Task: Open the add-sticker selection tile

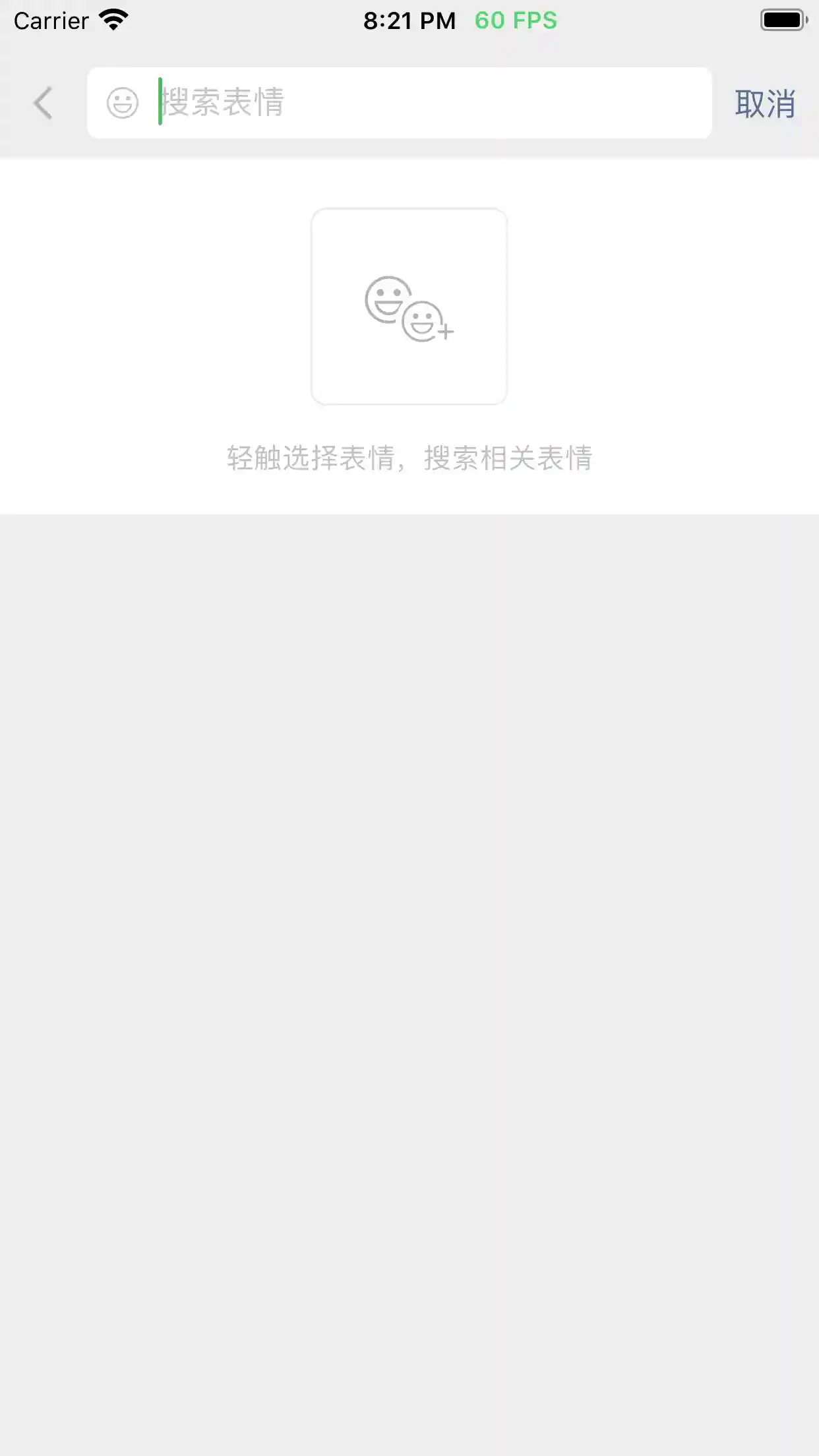Action: pyautogui.click(x=409, y=307)
